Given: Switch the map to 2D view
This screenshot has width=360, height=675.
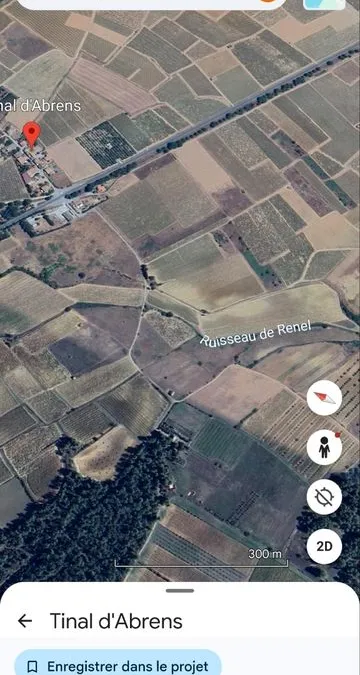Looking at the screenshot, I should (324, 546).
